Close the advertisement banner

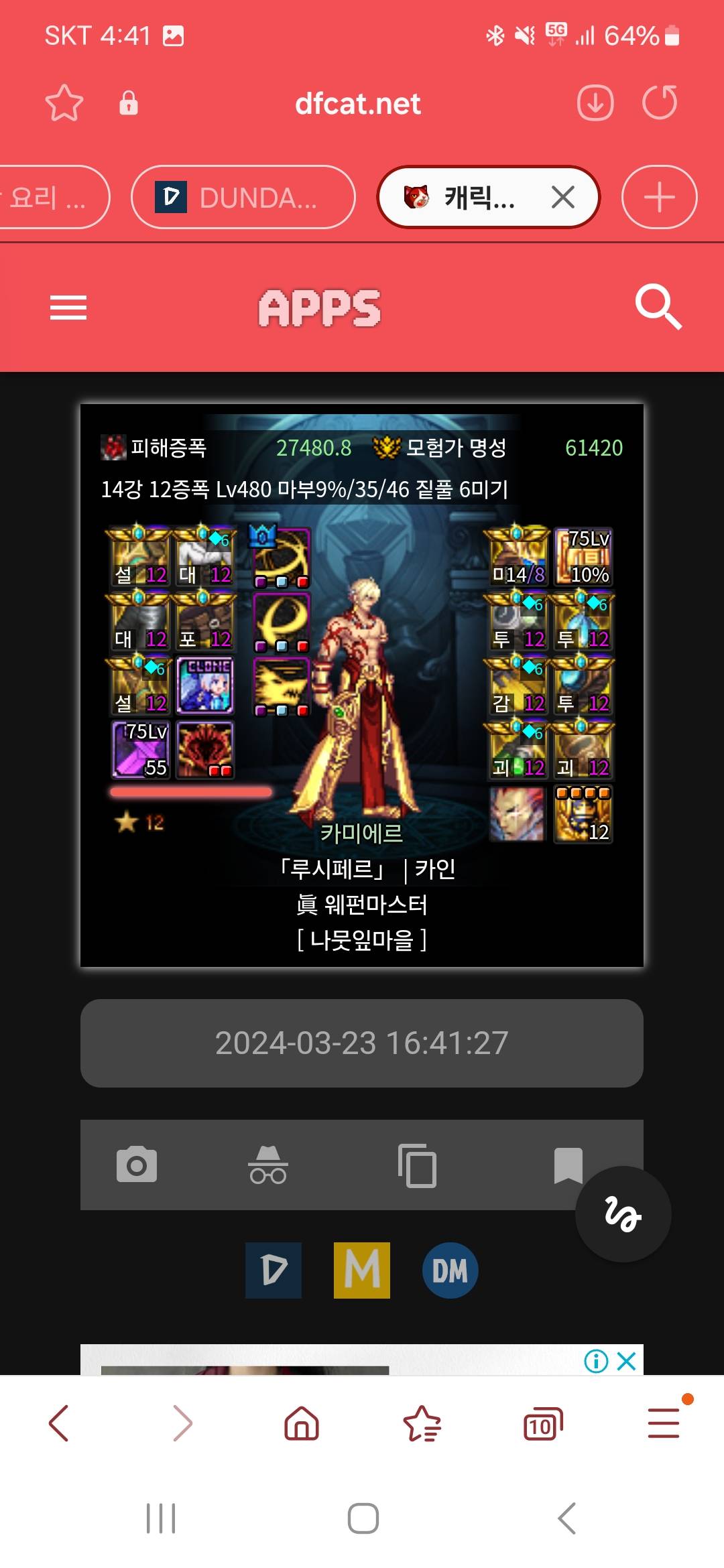pos(626,1361)
